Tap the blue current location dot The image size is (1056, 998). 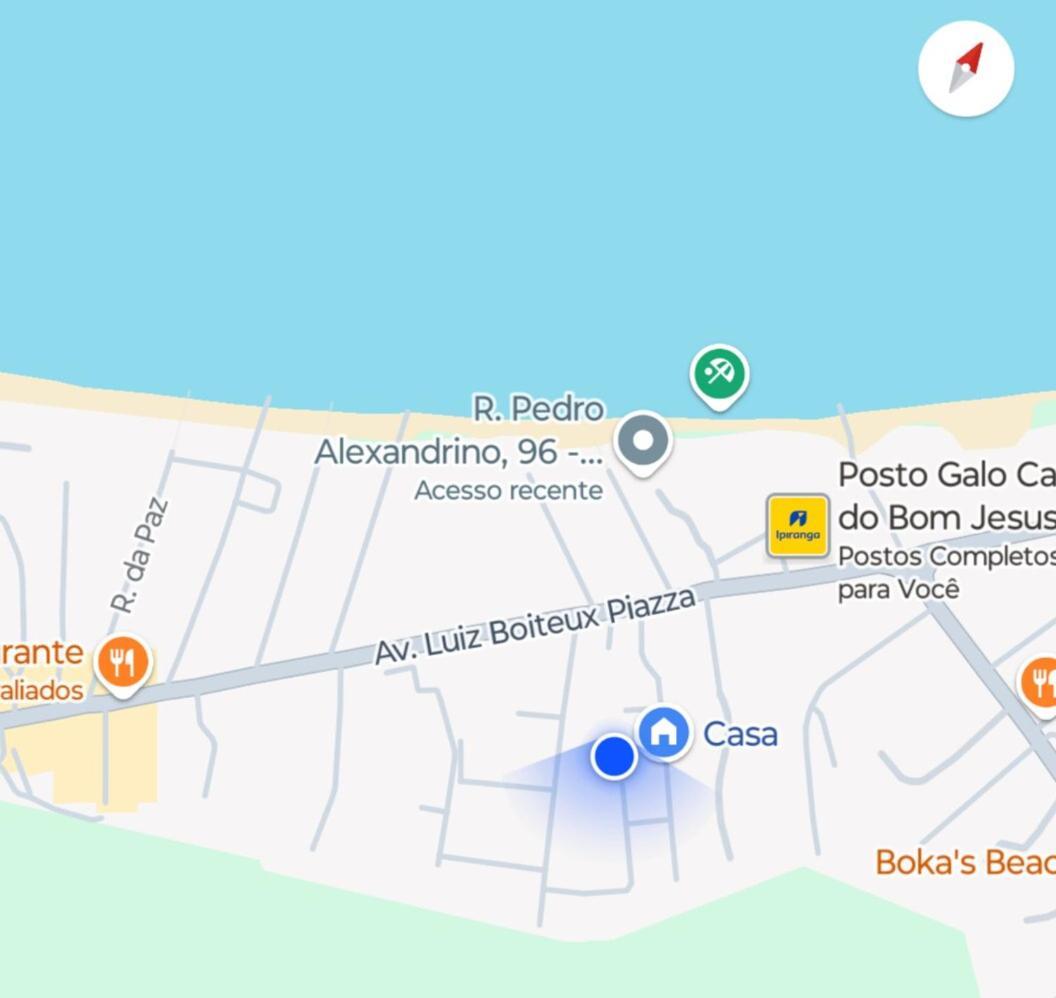(614, 756)
